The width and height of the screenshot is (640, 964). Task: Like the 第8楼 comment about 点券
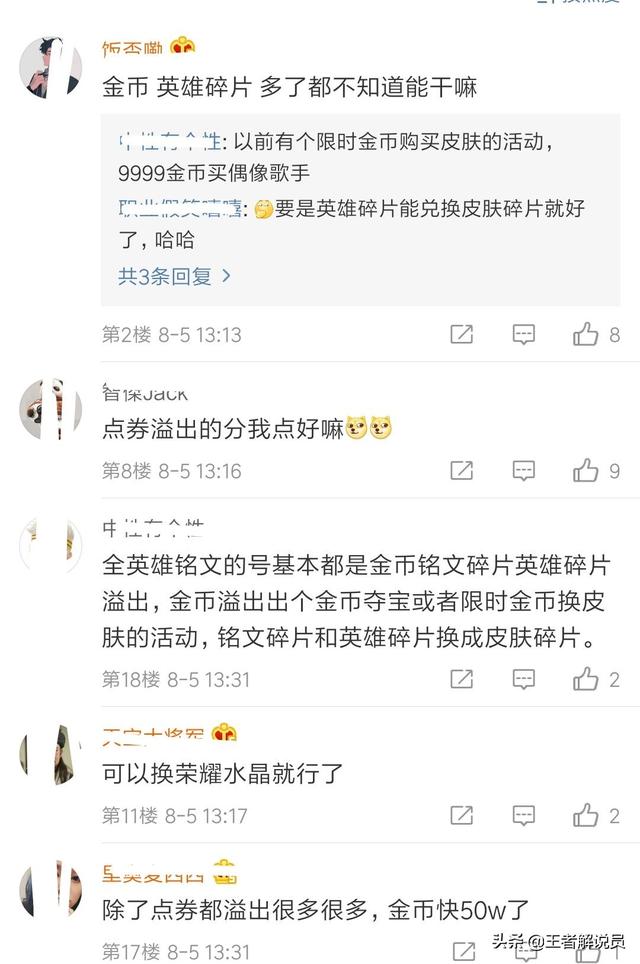pos(586,471)
